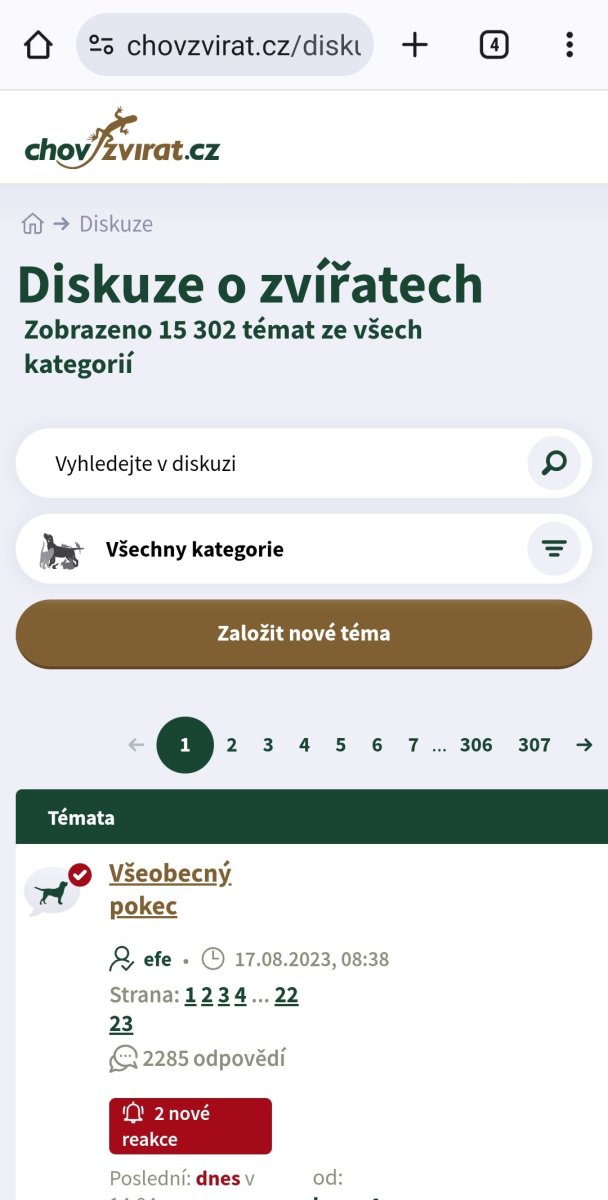The height and width of the screenshot is (1200, 608).
Task: Show the open tabs switcher
Action: tap(494, 45)
